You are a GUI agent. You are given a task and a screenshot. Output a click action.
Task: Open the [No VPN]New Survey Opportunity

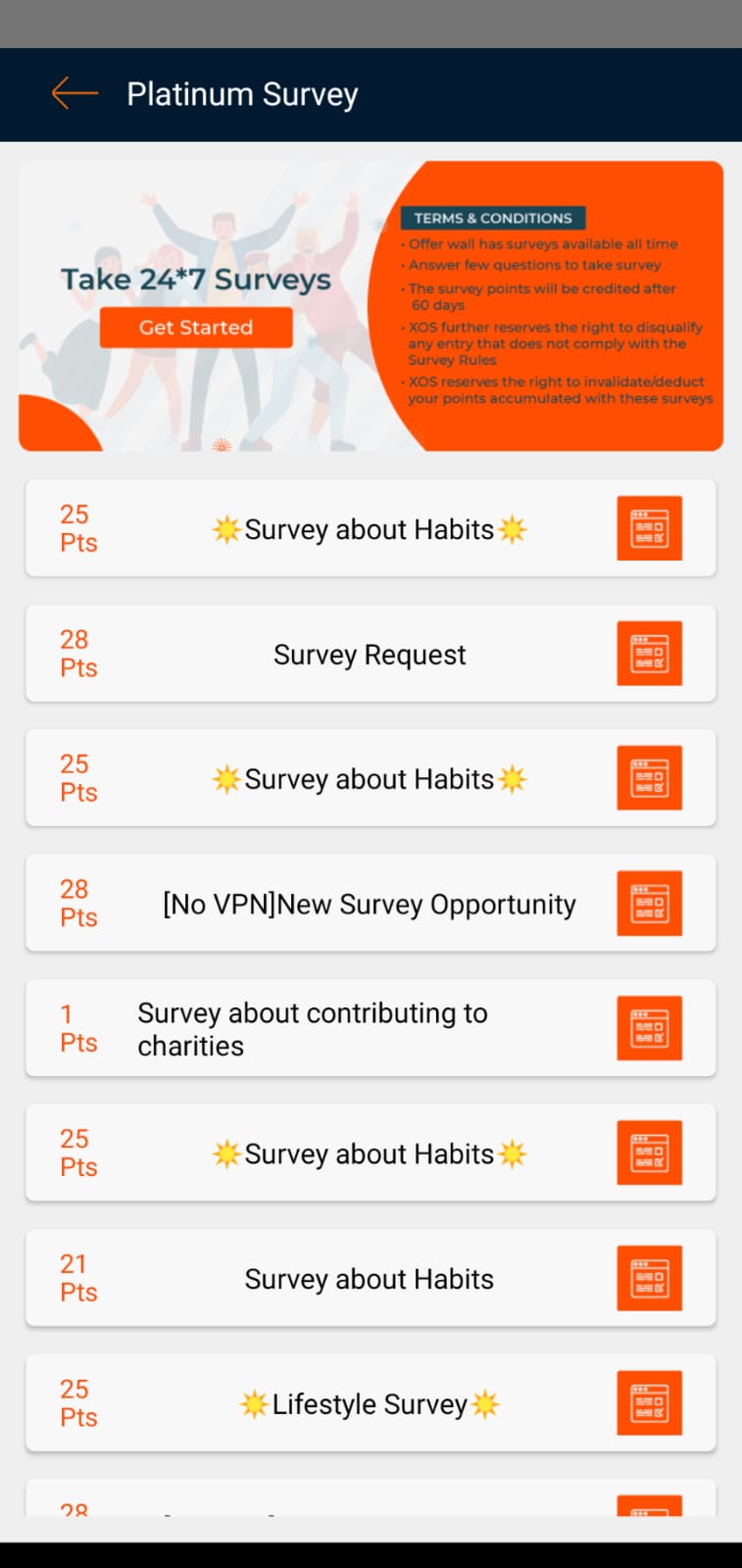pyautogui.click(x=370, y=904)
